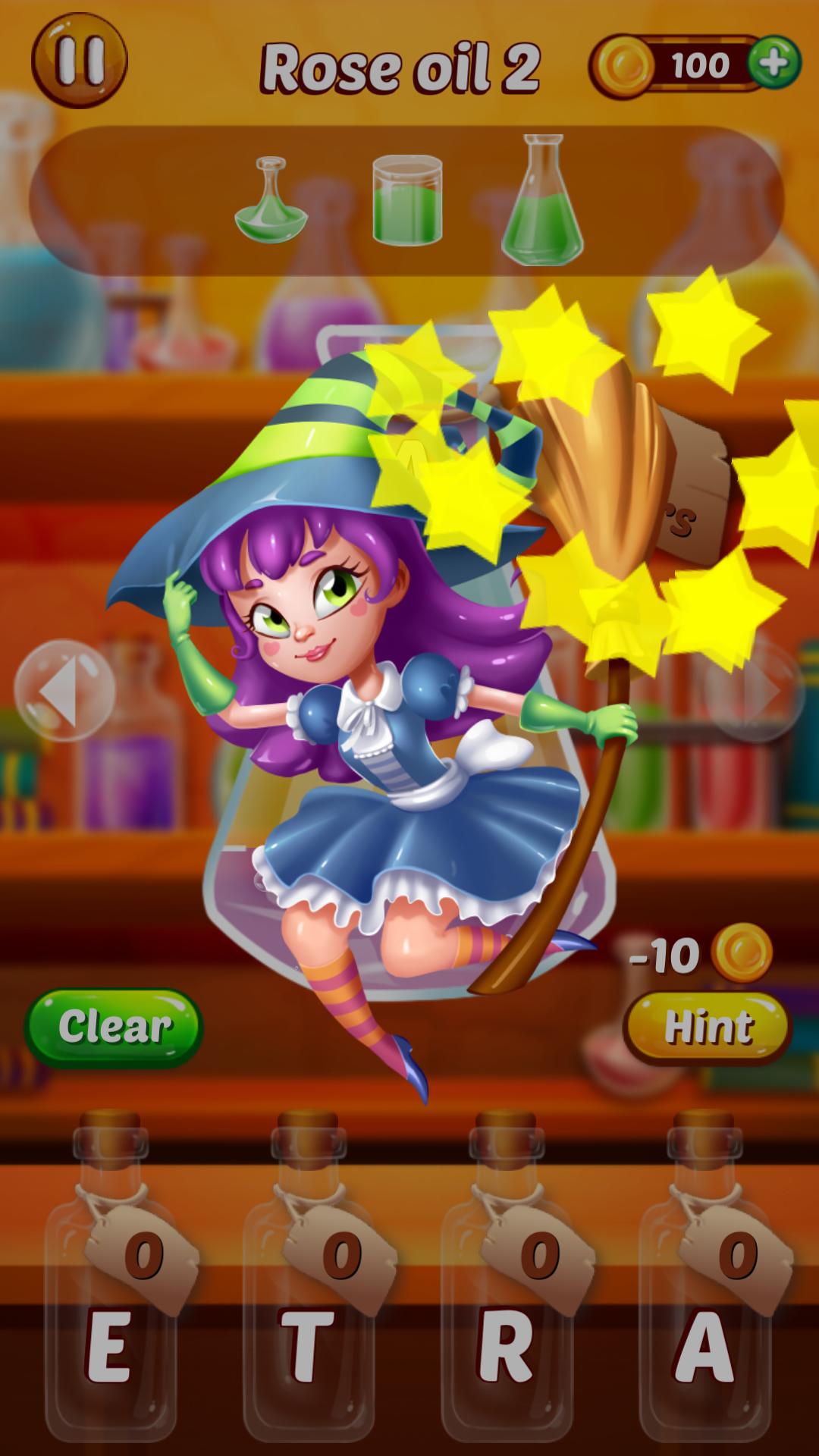Use a Hint for 10 coins
819x1456 pixels.
click(708, 1028)
